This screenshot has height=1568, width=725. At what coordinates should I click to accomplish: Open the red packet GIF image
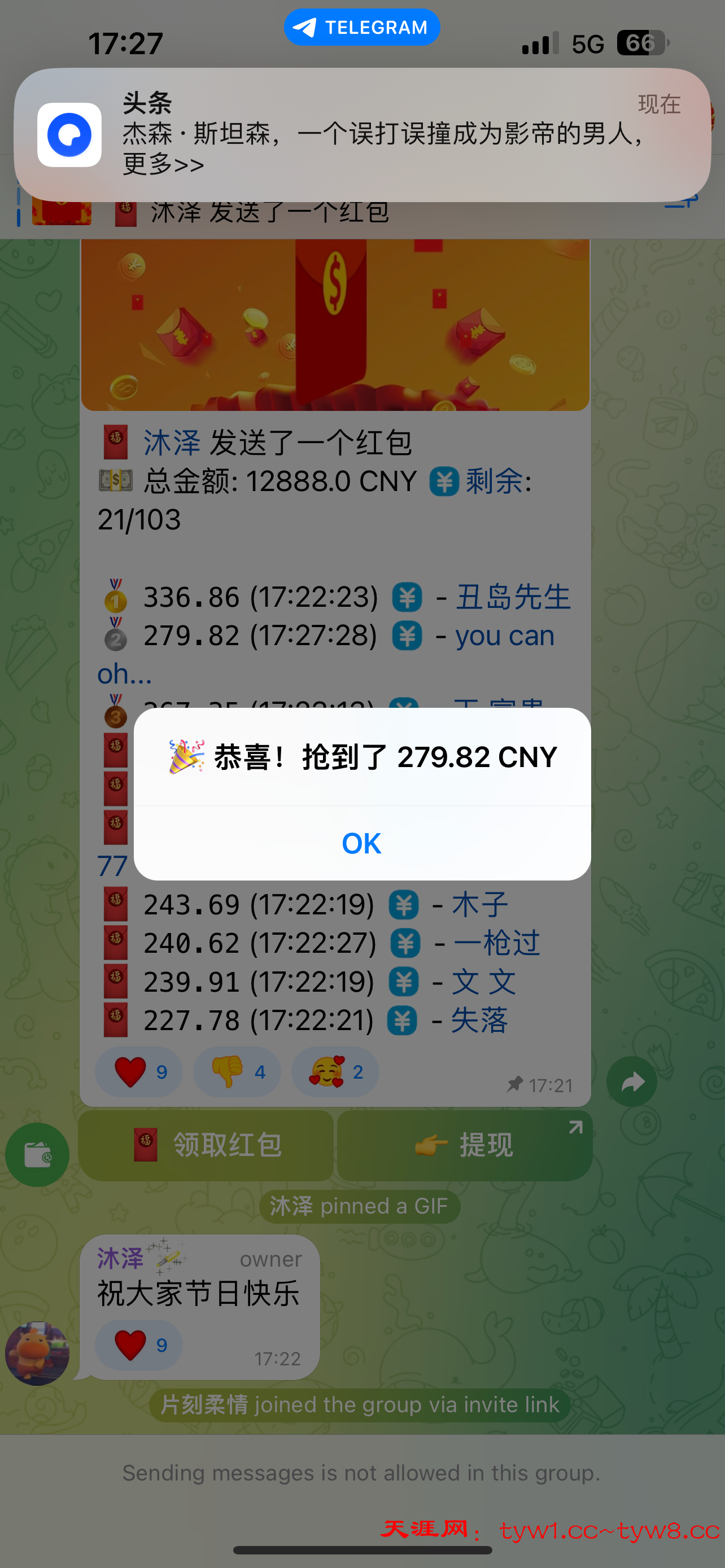pyautogui.click(x=335, y=325)
